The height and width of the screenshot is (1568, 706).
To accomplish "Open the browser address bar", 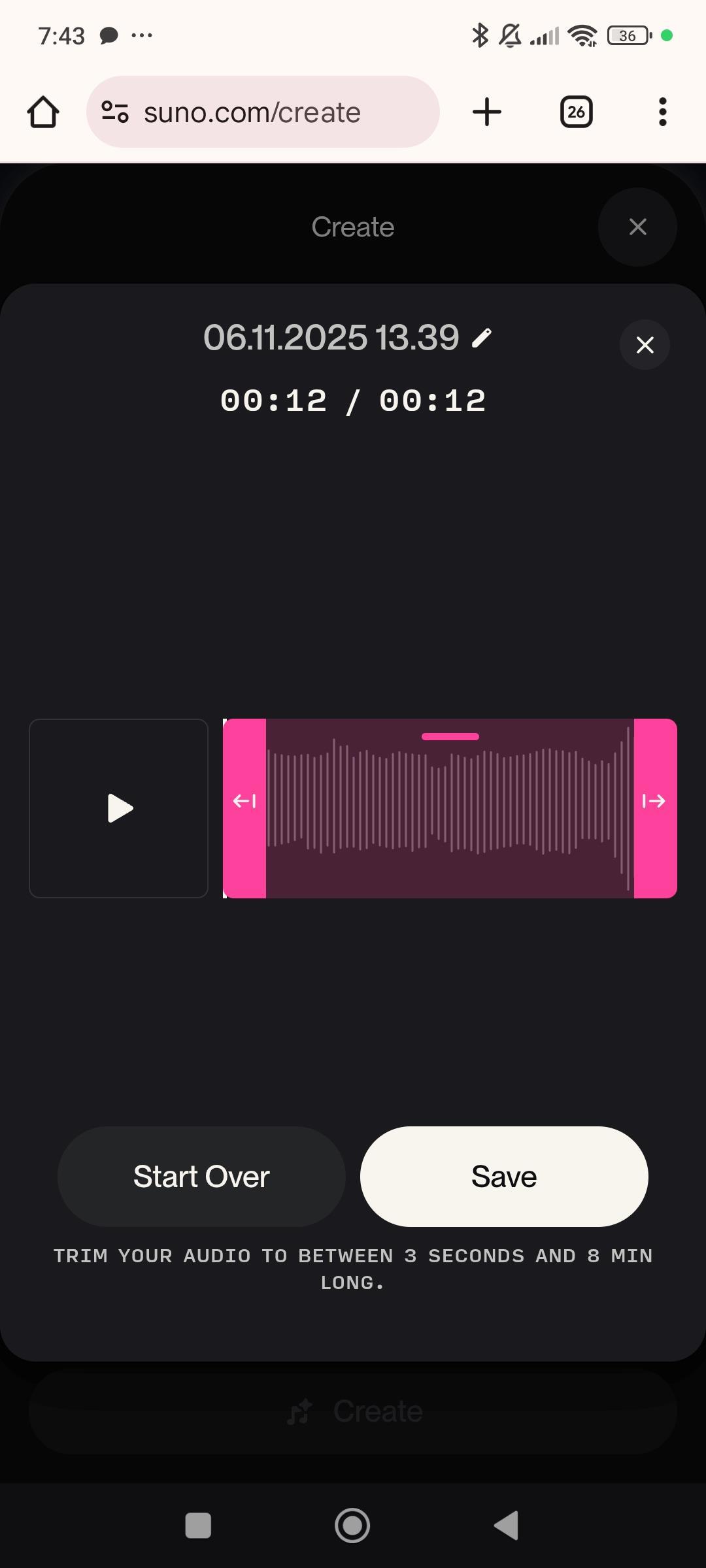I will [261, 112].
